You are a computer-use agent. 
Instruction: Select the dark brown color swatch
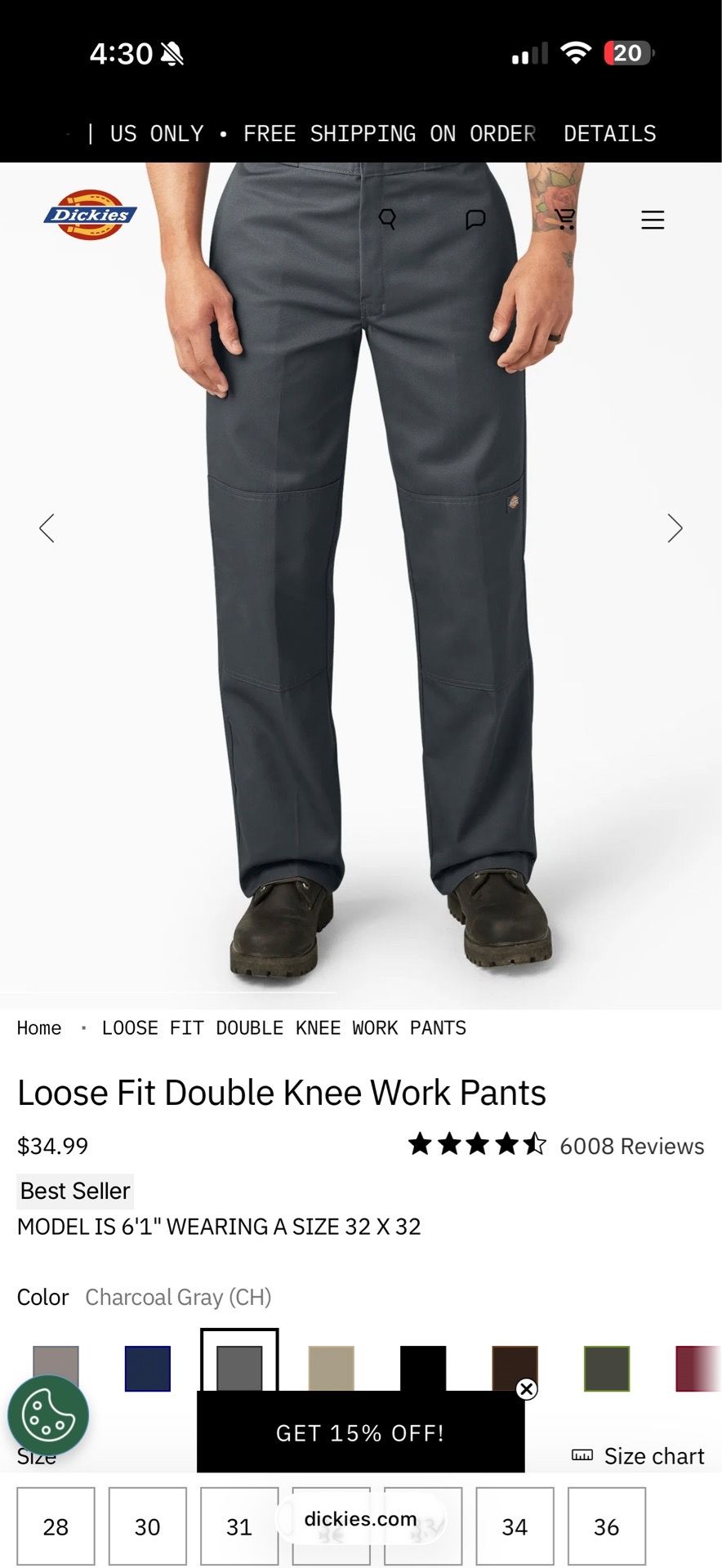(515, 1368)
